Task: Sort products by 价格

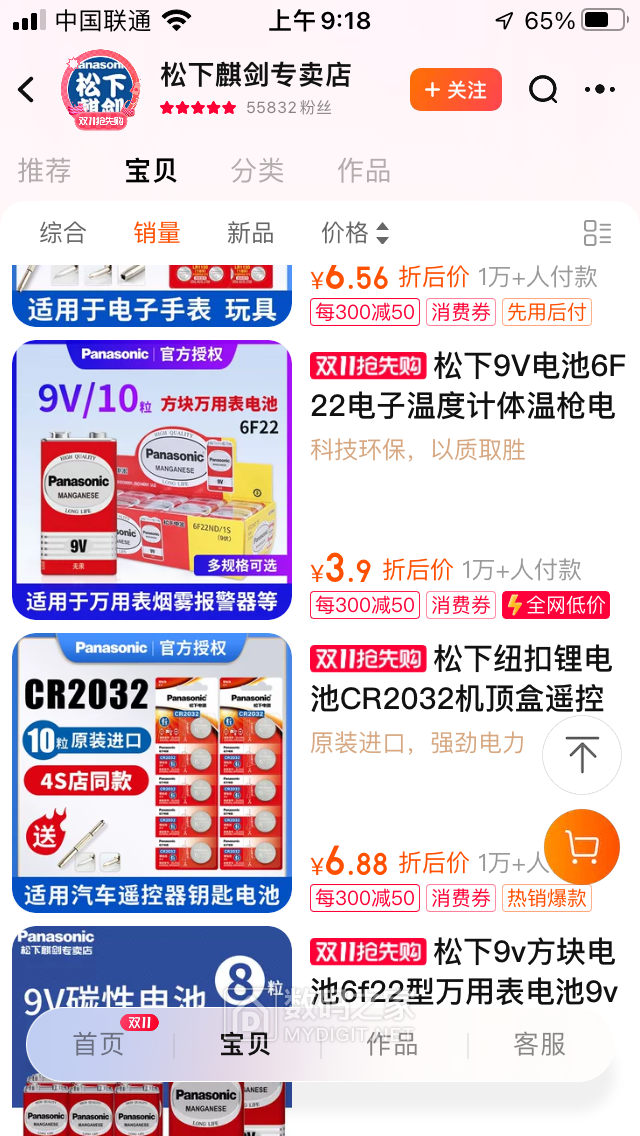Action: coord(354,233)
